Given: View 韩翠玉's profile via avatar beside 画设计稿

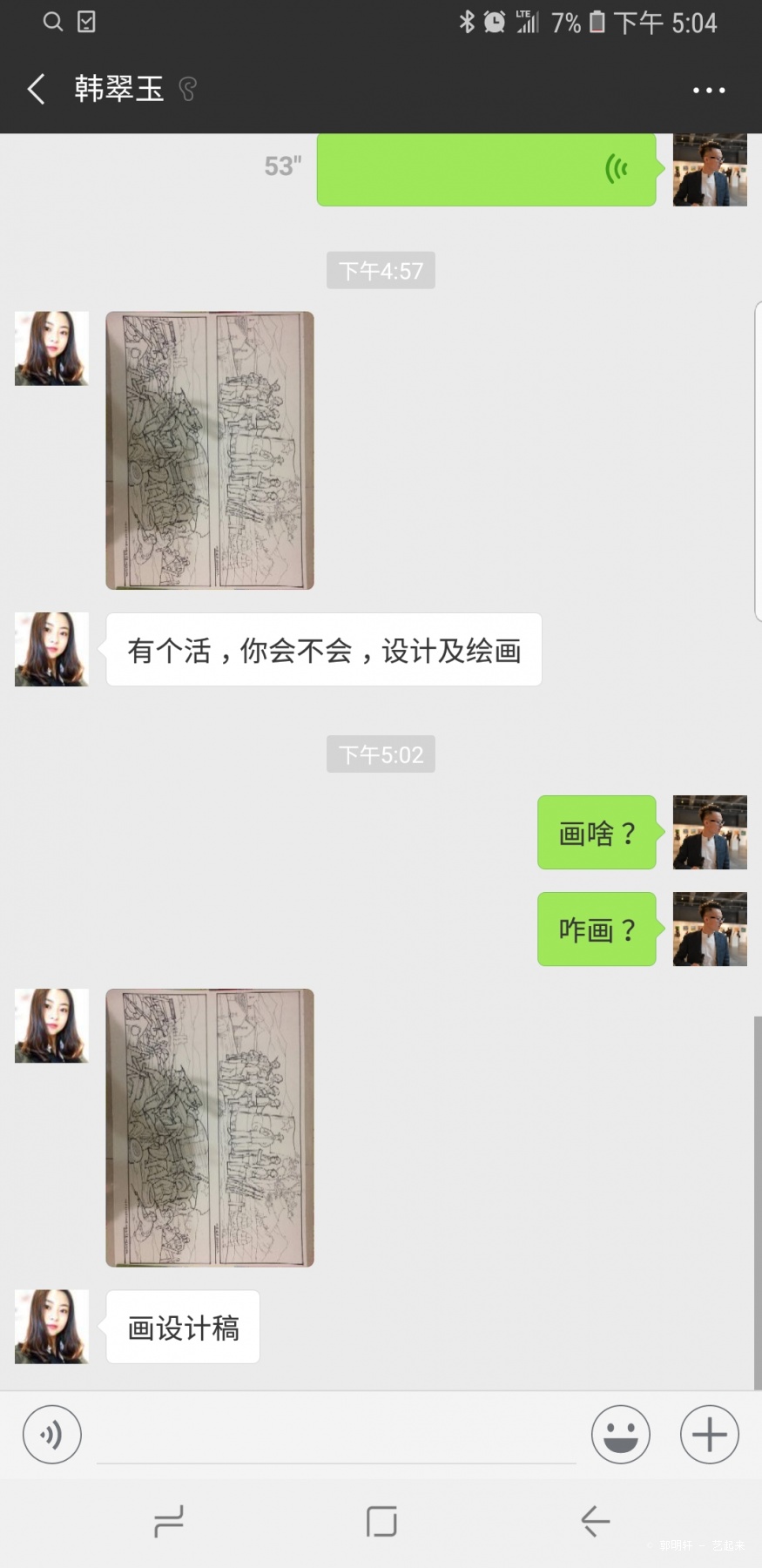Looking at the screenshot, I should 51,1327.
